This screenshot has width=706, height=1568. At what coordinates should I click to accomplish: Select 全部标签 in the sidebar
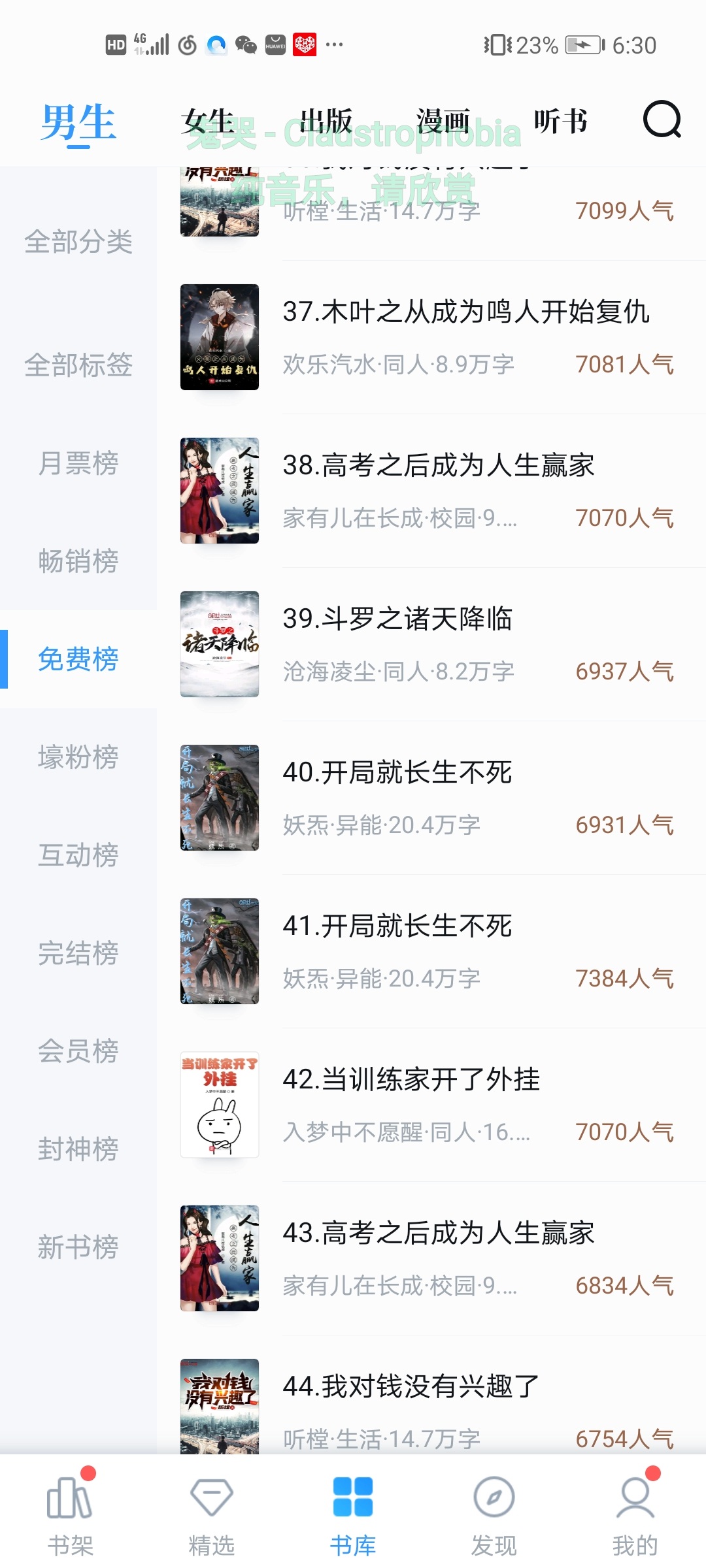78,365
